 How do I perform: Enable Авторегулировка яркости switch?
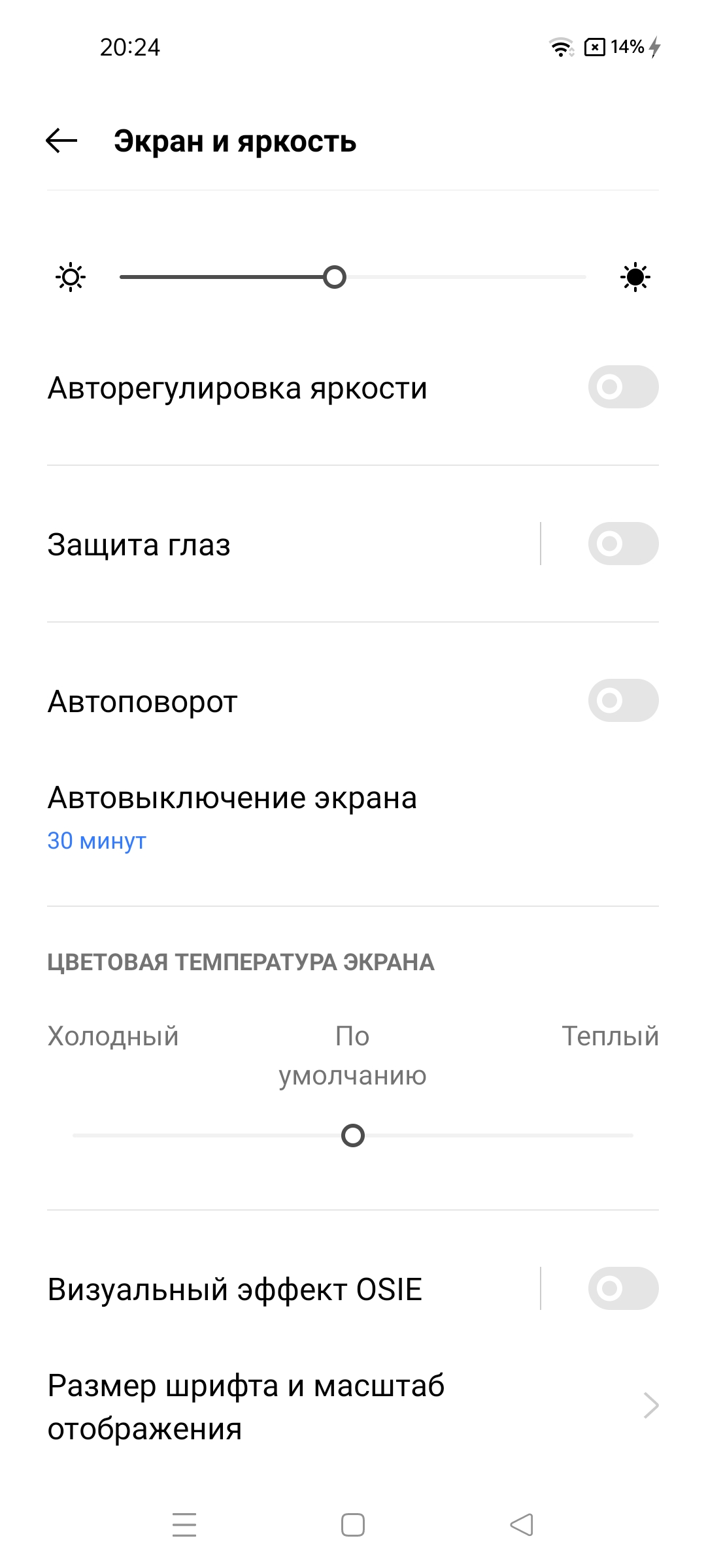coord(622,387)
